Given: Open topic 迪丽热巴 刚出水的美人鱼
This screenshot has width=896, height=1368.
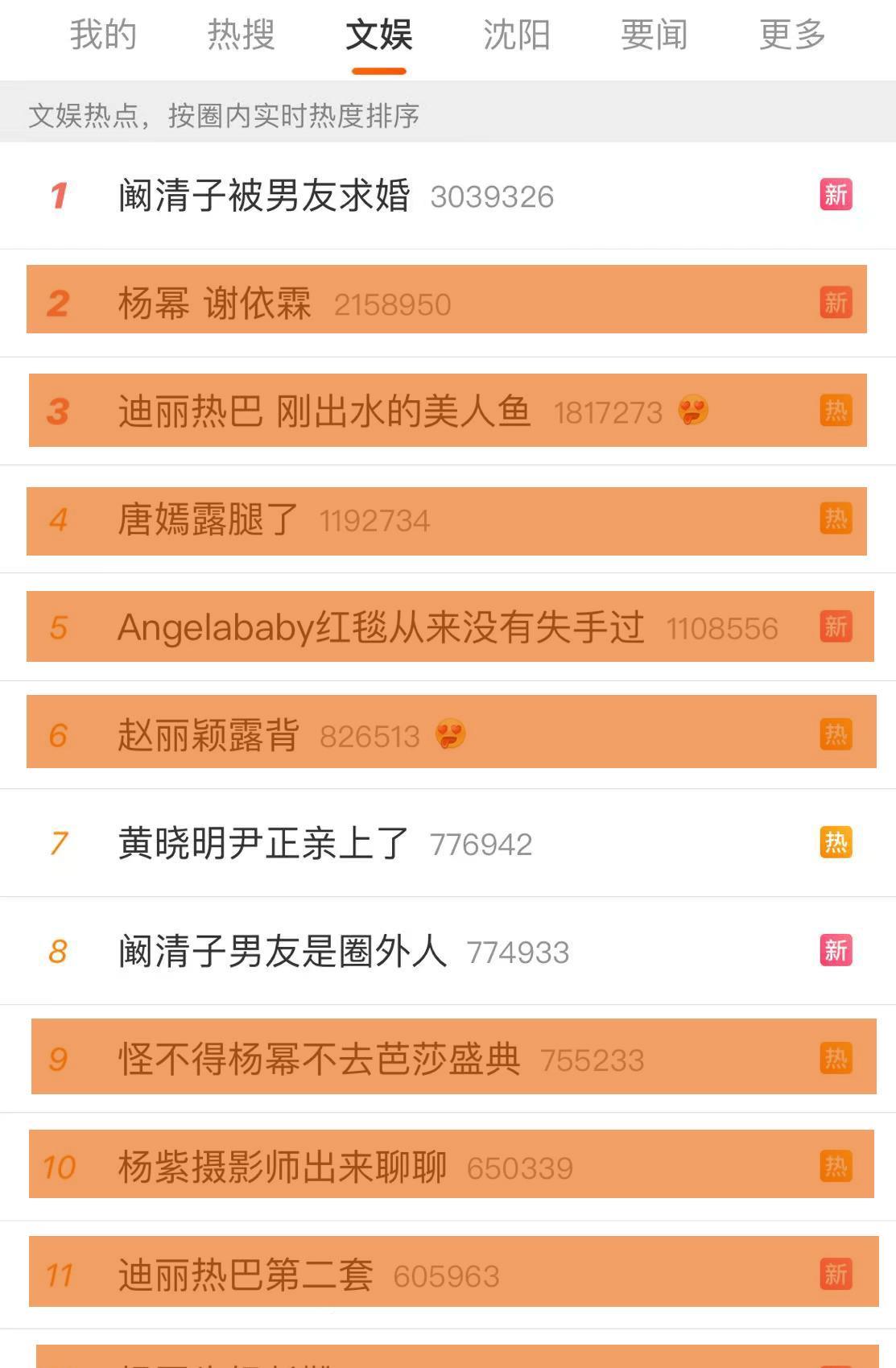Looking at the screenshot, I should pyautogui.click(x=324, y=411).
